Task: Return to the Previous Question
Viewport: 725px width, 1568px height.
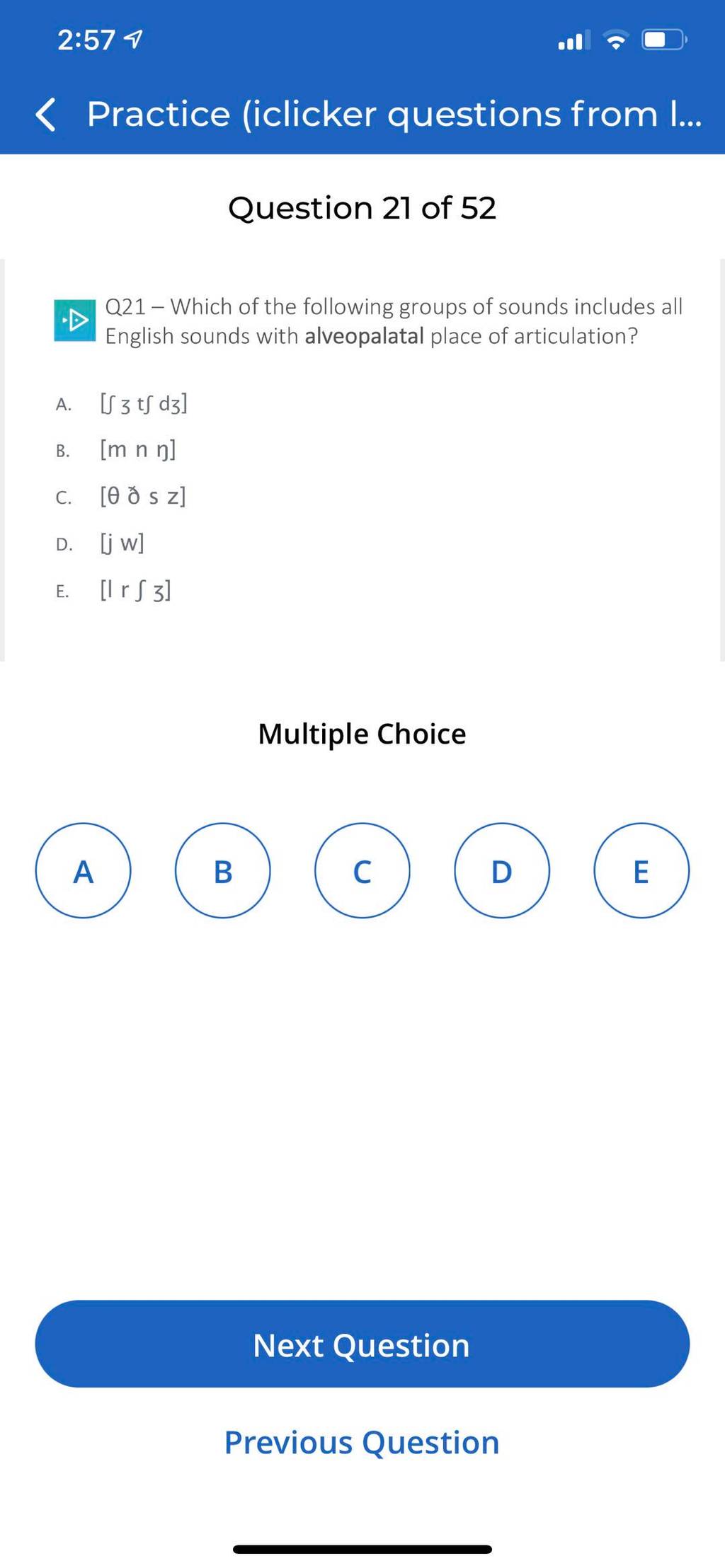Action: (362, 1442)
